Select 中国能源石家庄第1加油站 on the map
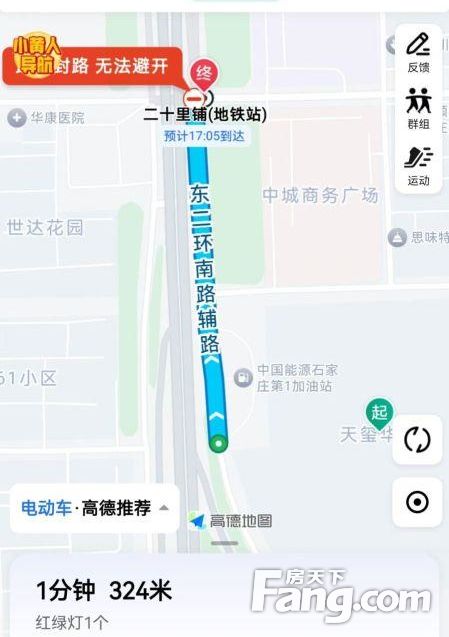This screenshot has width=449, height=637. point(286,378)
